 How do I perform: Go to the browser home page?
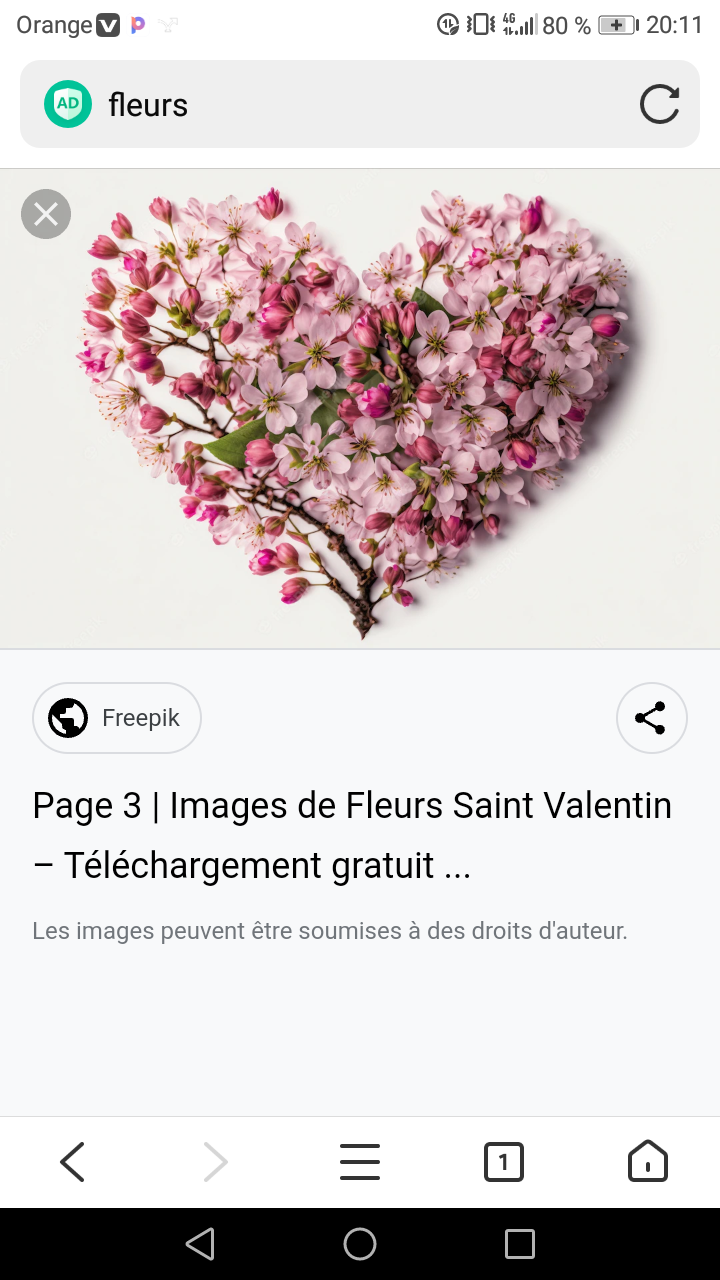tap(647, 1162)
